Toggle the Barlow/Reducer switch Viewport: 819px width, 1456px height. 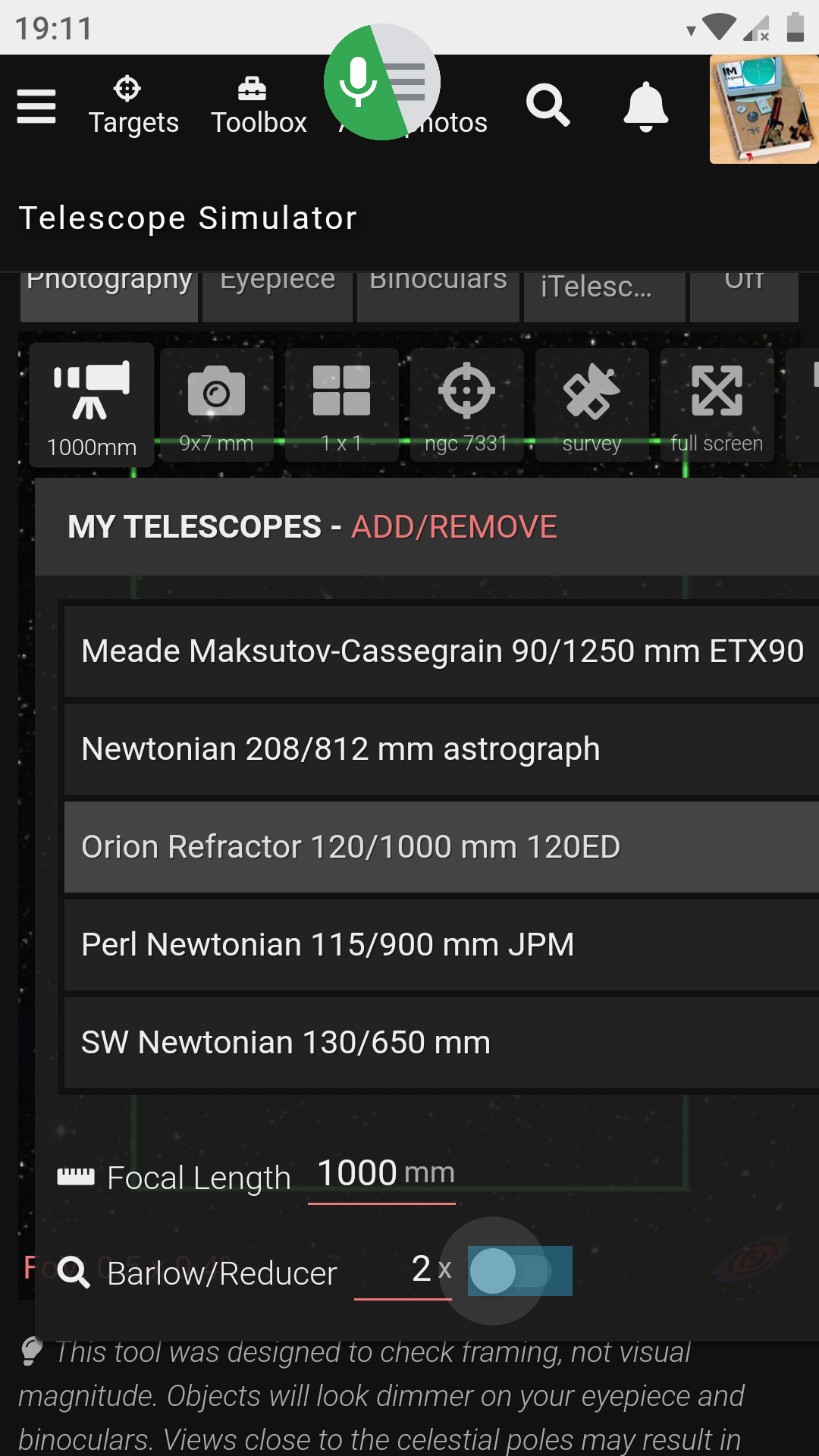tap(520, 1271)
